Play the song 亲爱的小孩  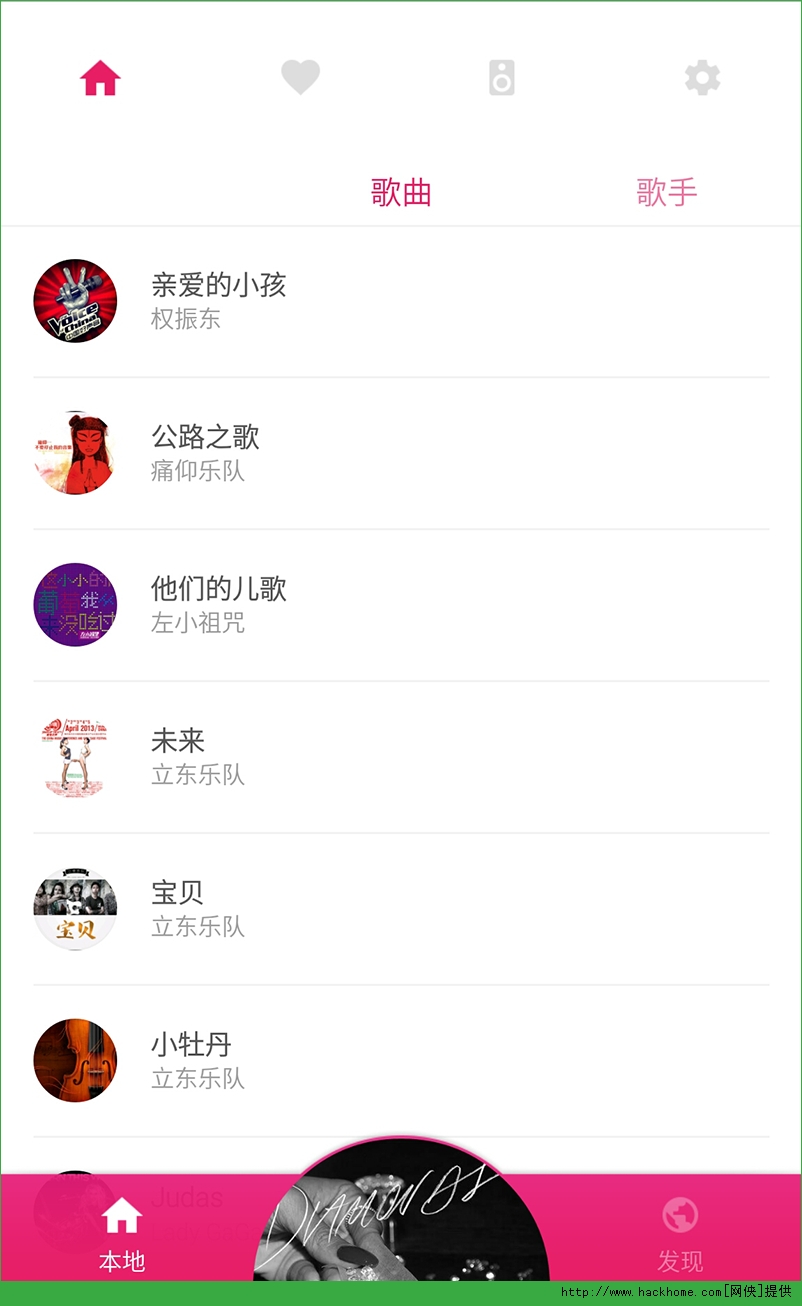tap(400, 301)
